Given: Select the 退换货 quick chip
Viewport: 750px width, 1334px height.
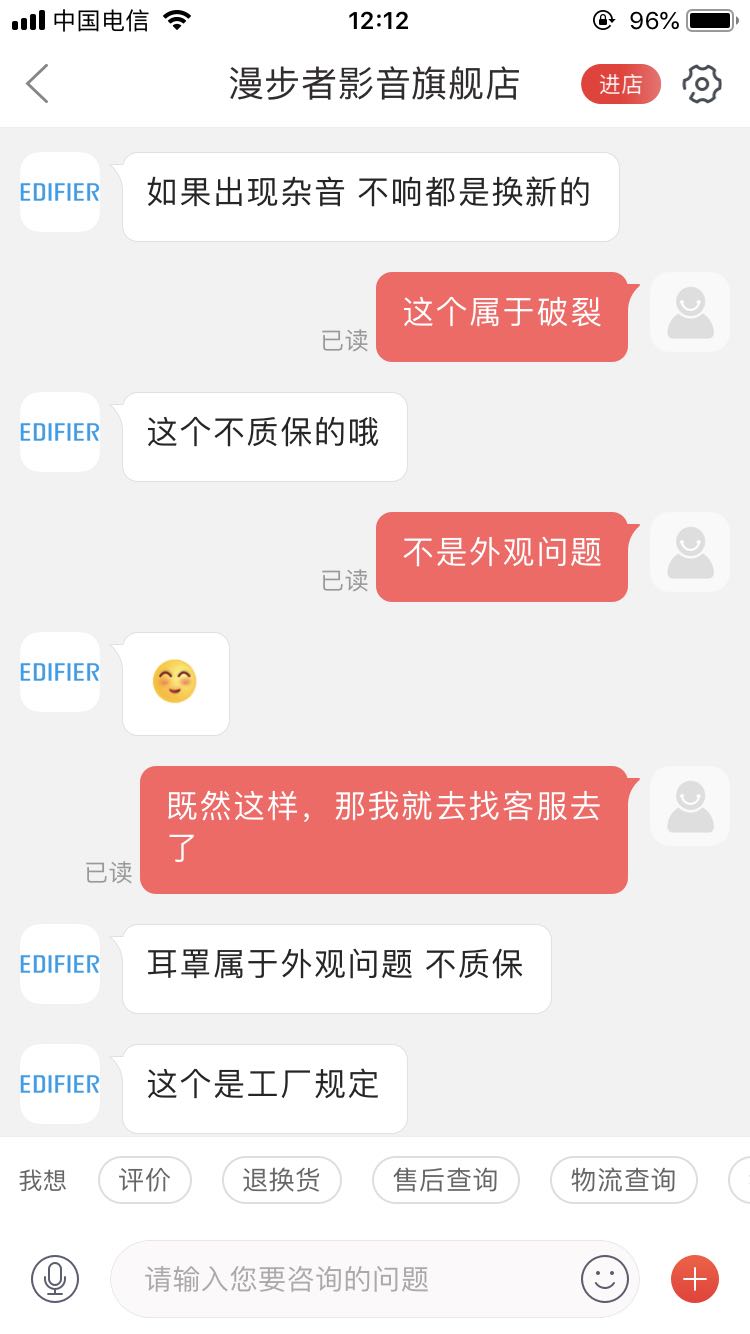Looking at the screenshot, I should (282, 1180).
